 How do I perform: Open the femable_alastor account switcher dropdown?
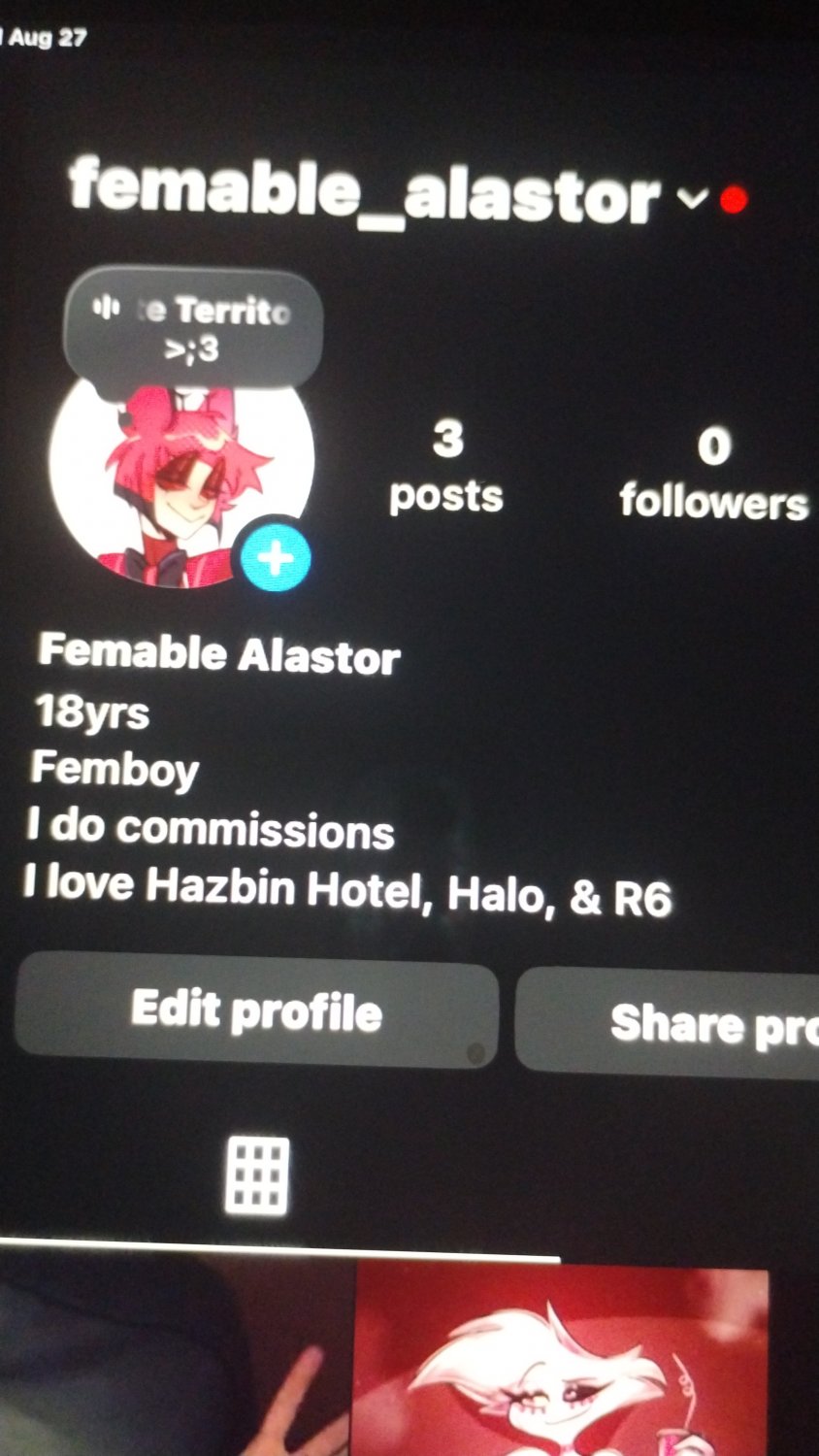(690, 199)
